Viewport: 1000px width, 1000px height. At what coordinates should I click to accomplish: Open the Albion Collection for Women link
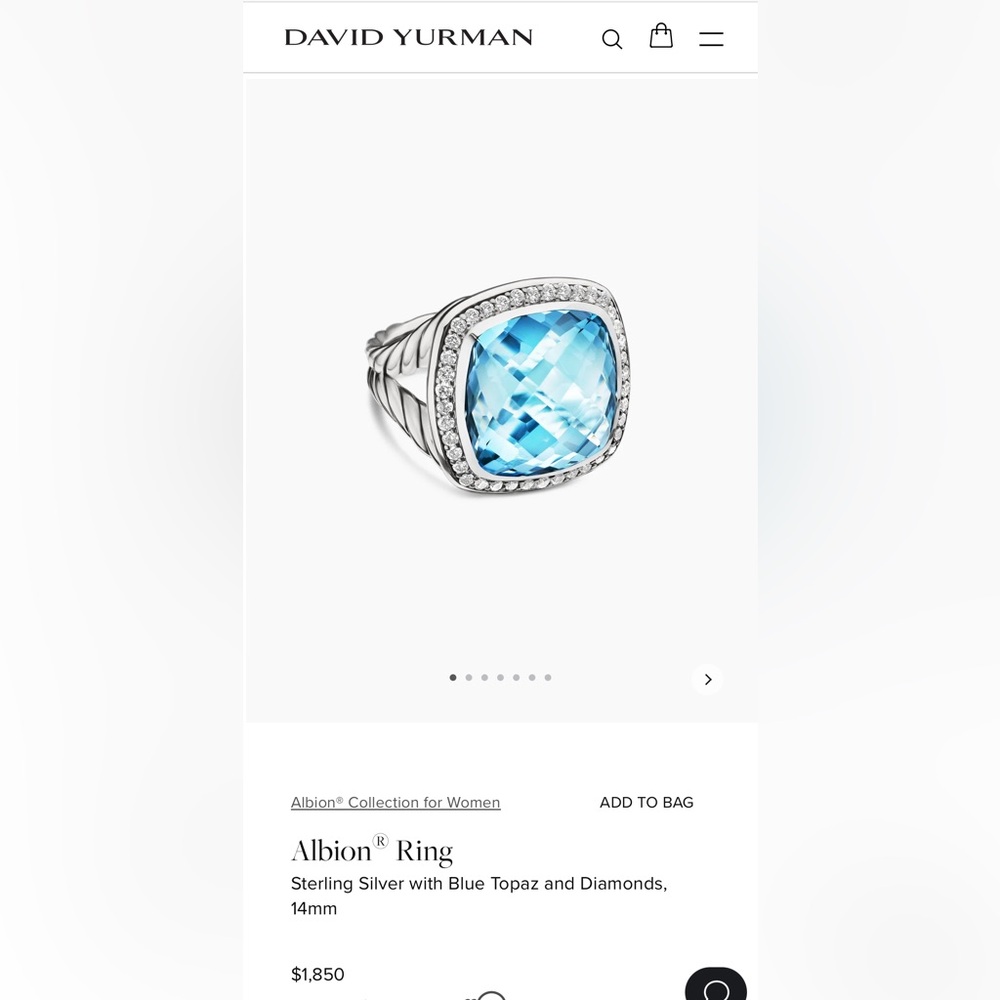tap(395, 802)
